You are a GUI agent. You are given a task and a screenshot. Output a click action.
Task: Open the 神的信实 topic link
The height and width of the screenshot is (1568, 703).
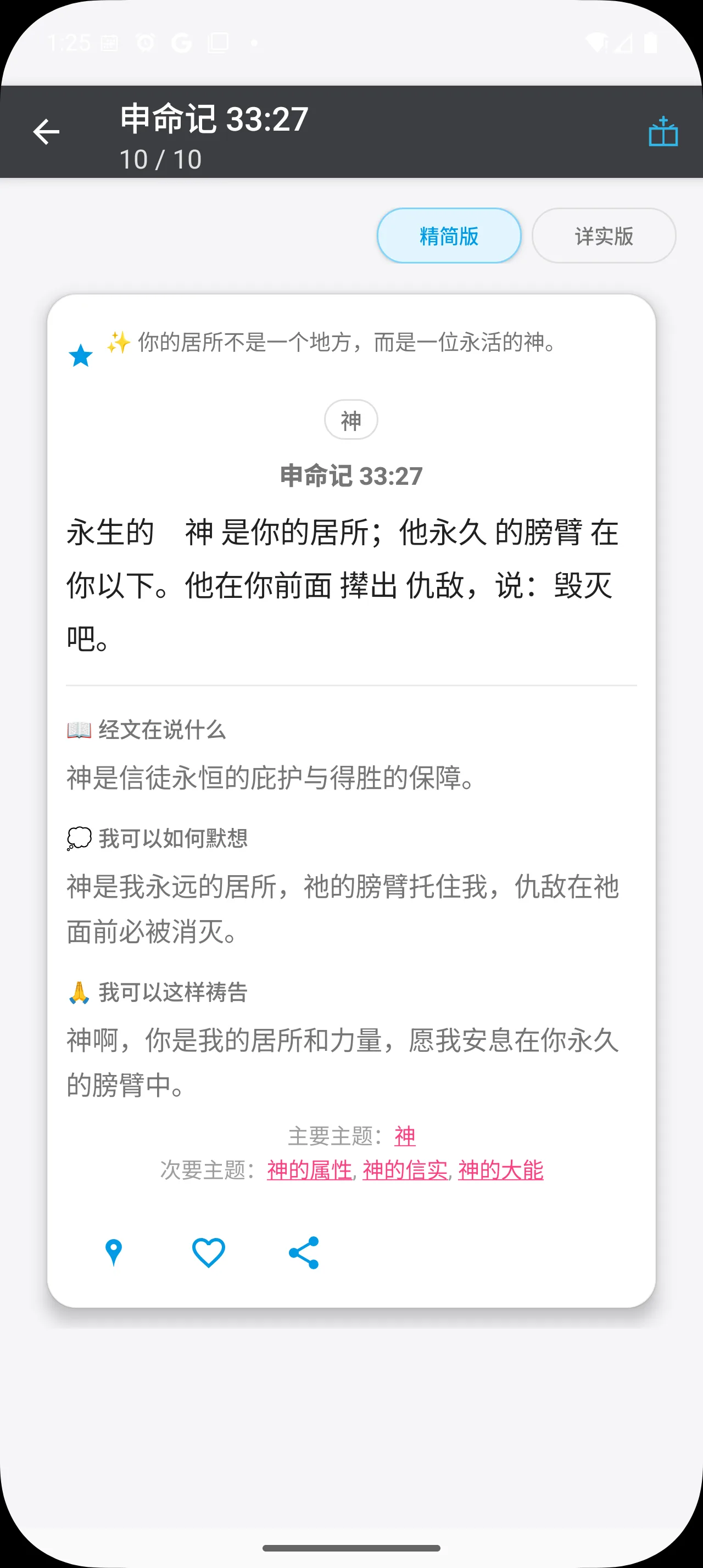pos(405,1170)
